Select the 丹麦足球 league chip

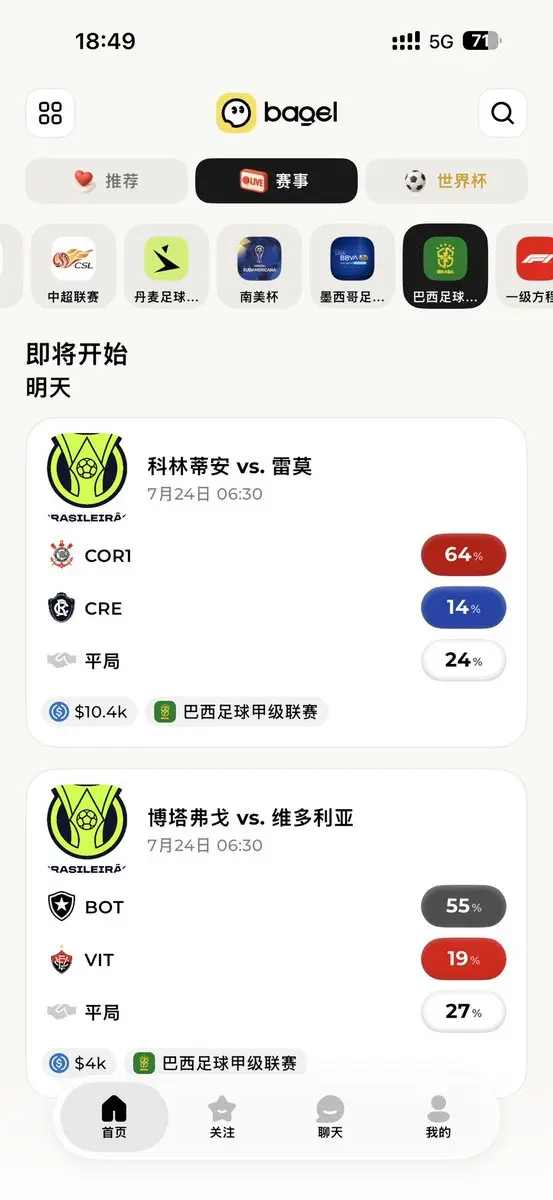click(x=166, y=266)
